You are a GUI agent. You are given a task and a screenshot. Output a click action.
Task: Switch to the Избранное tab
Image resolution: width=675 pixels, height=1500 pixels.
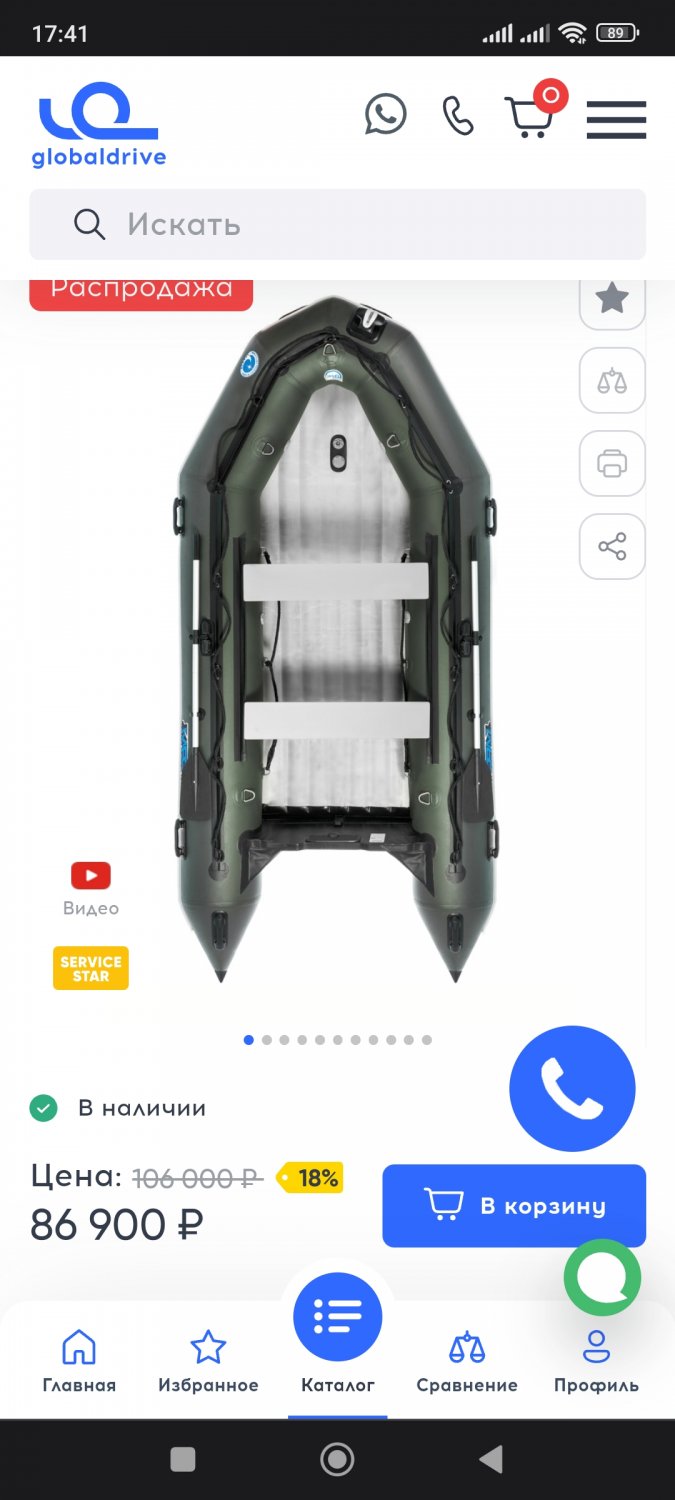pos(208,1362)
